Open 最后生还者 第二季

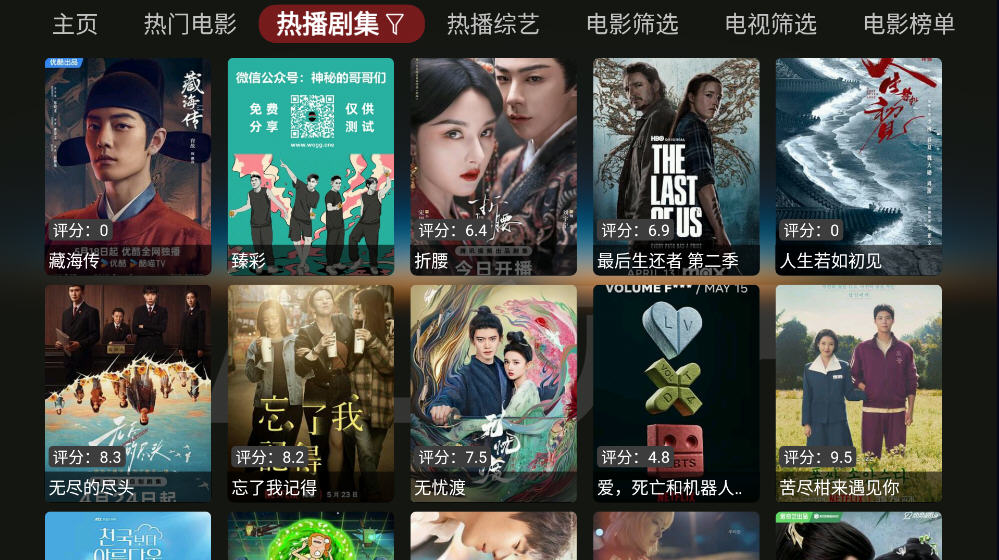(676, 166)
